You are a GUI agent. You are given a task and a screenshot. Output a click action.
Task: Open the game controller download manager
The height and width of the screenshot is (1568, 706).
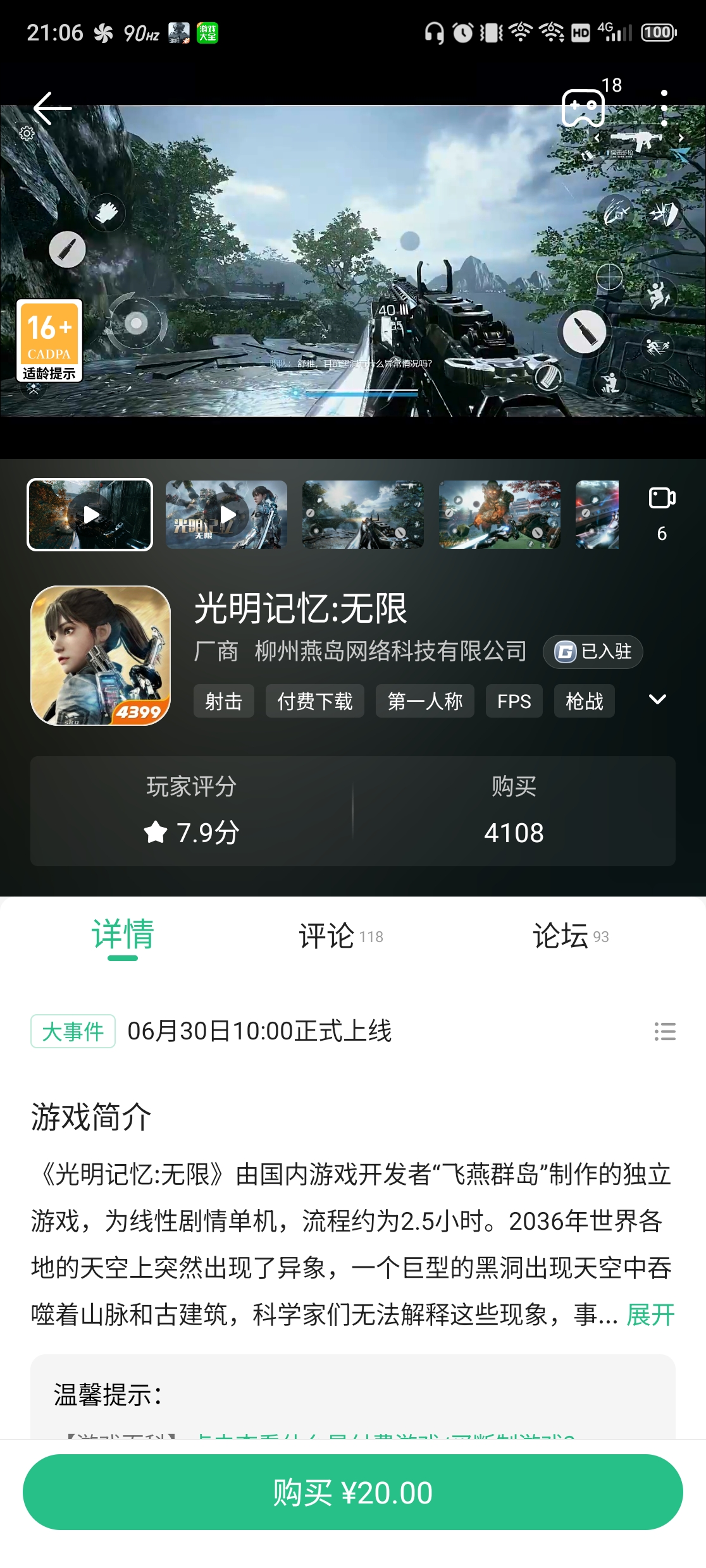[x=583, y=108]
